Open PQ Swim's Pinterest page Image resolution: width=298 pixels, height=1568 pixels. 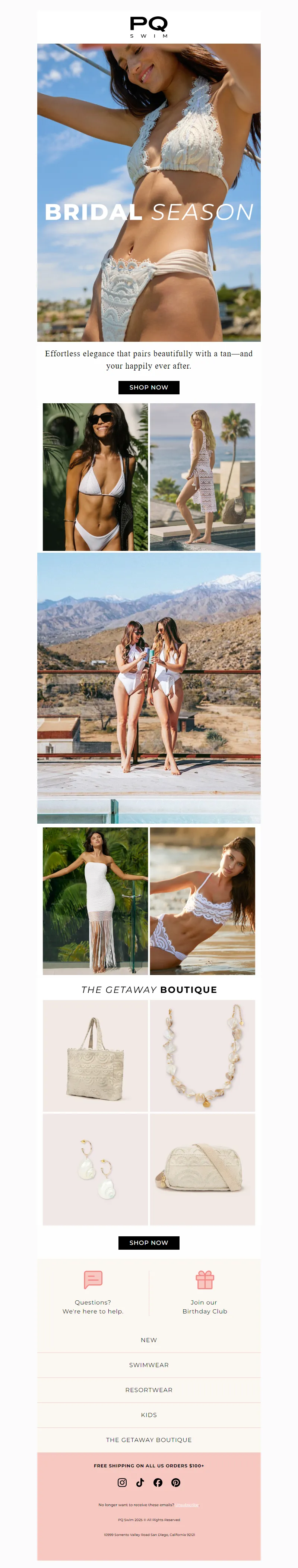point(176,1482)
